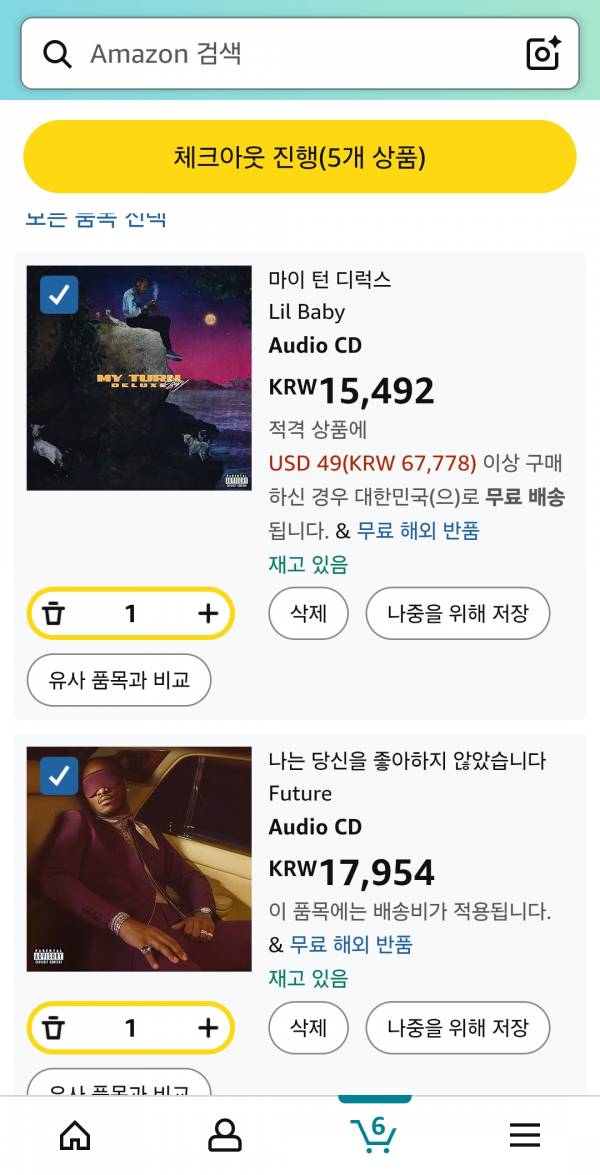The height and width of the screenshot is (1175, 600).
Task: Delete the Future CD from cart
Action: [x=308, y=1027]
